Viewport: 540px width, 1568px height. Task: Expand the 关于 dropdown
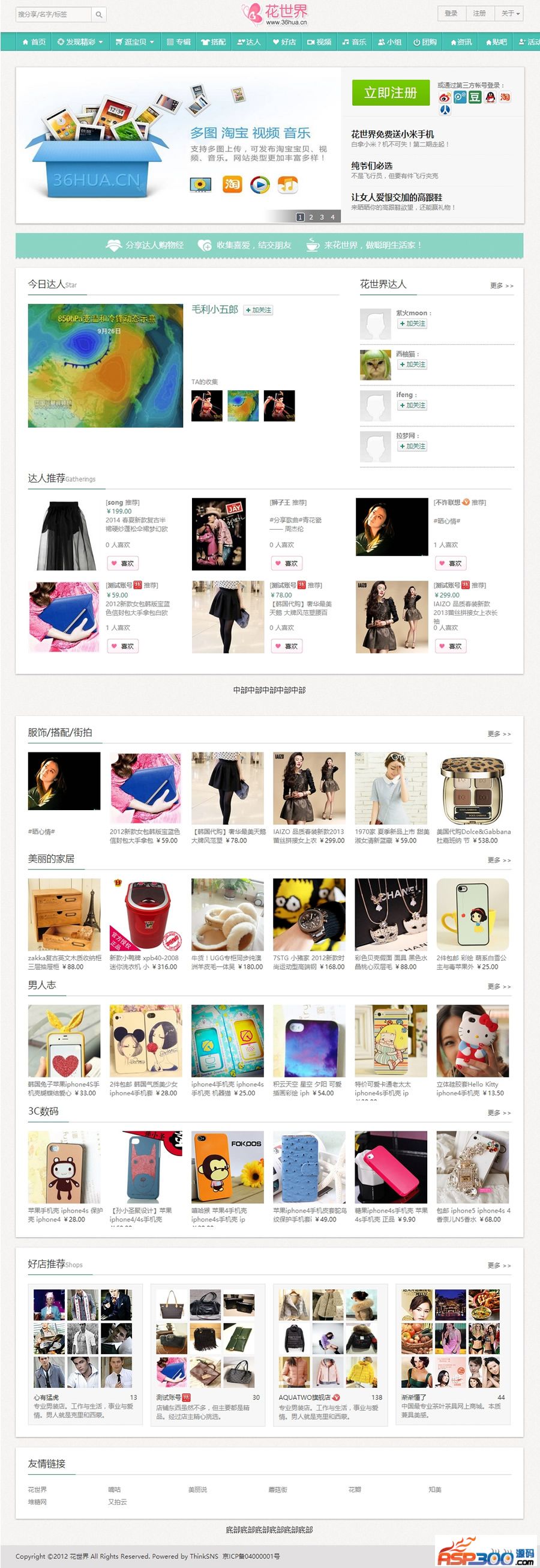point(510,13)
